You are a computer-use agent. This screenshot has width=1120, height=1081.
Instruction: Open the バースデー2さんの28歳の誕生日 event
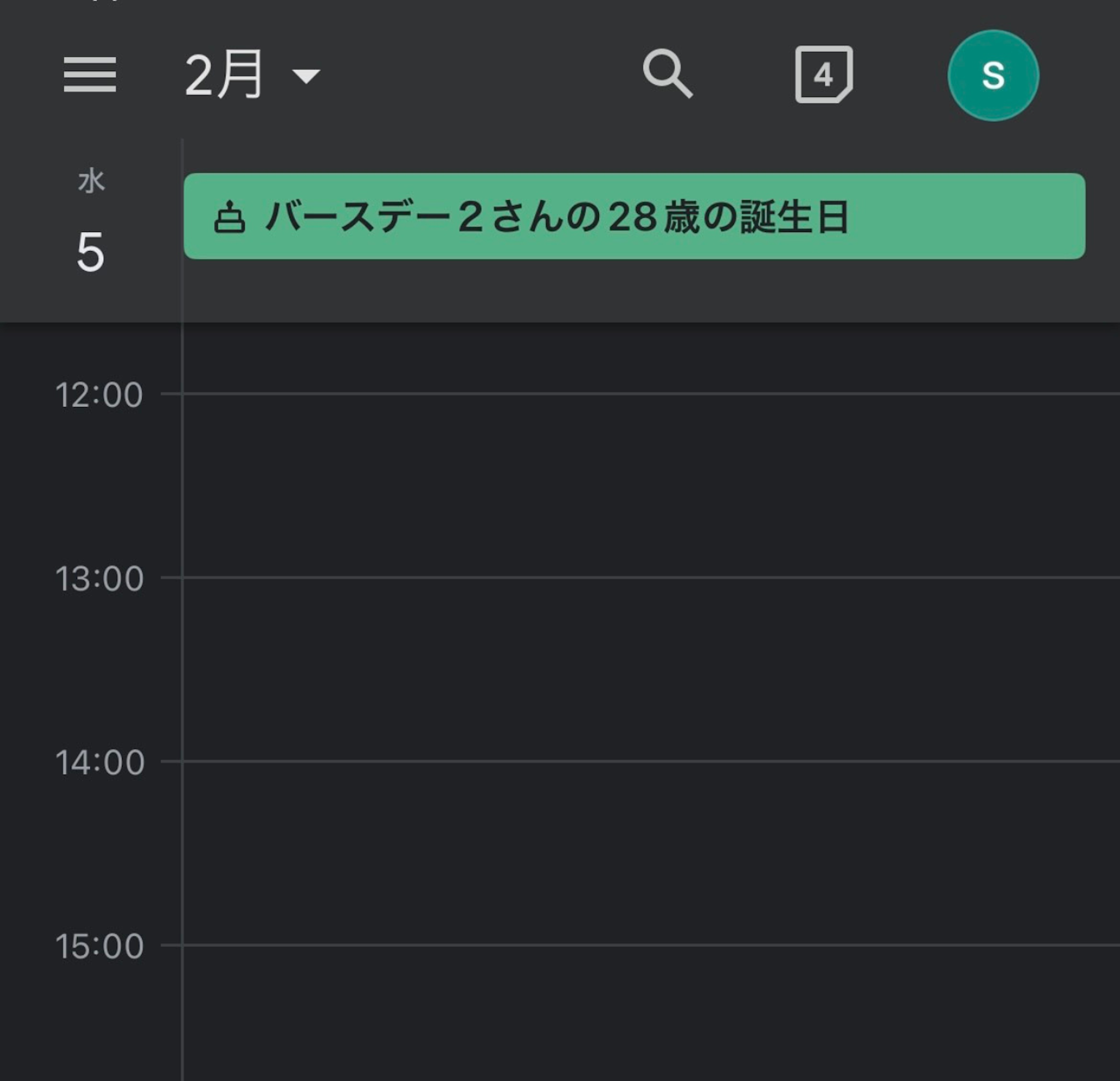634,216
